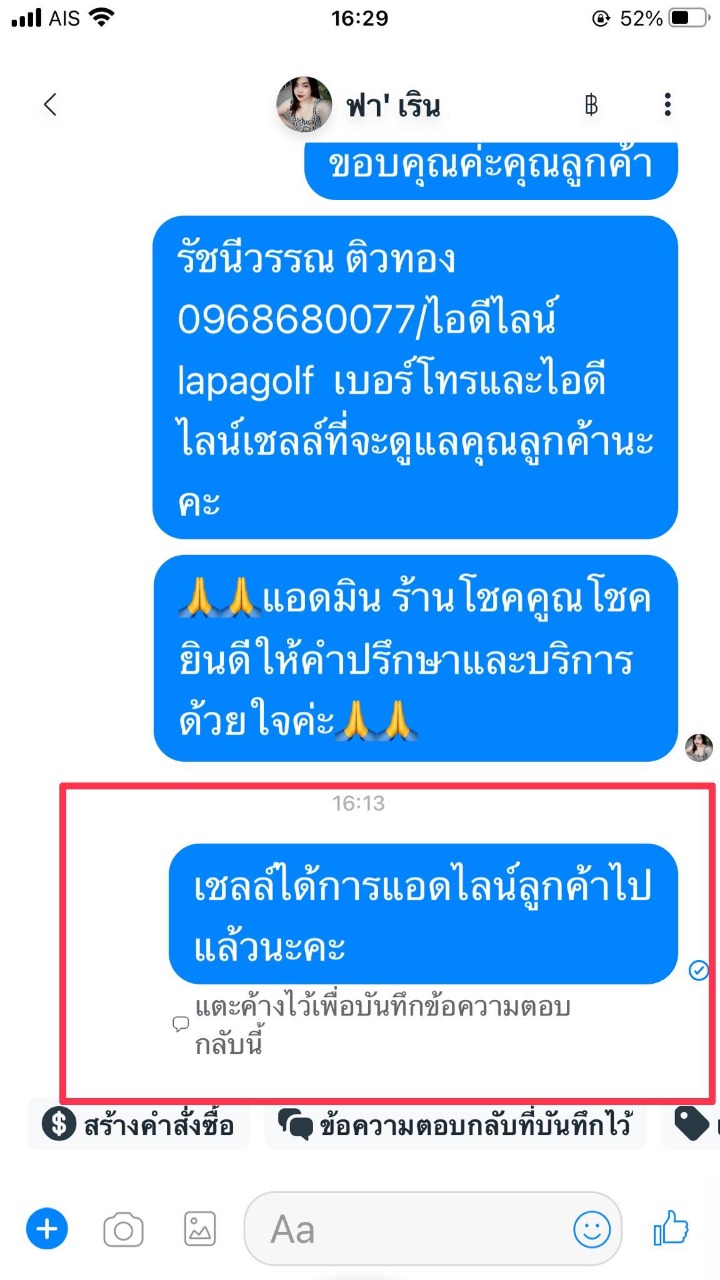Open the three-dot overflow menu

pyautogui.click(x=668, y=104)
